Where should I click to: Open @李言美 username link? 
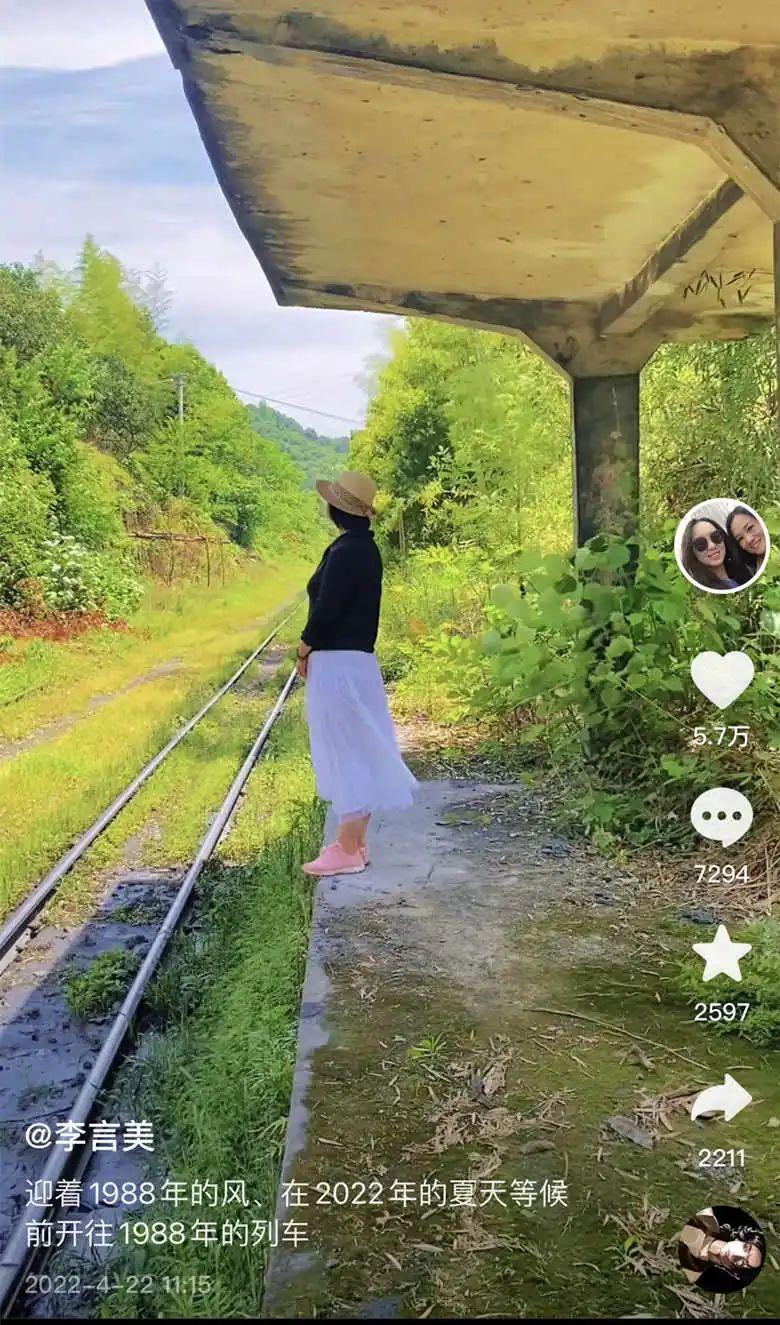tap(90, 1136)
